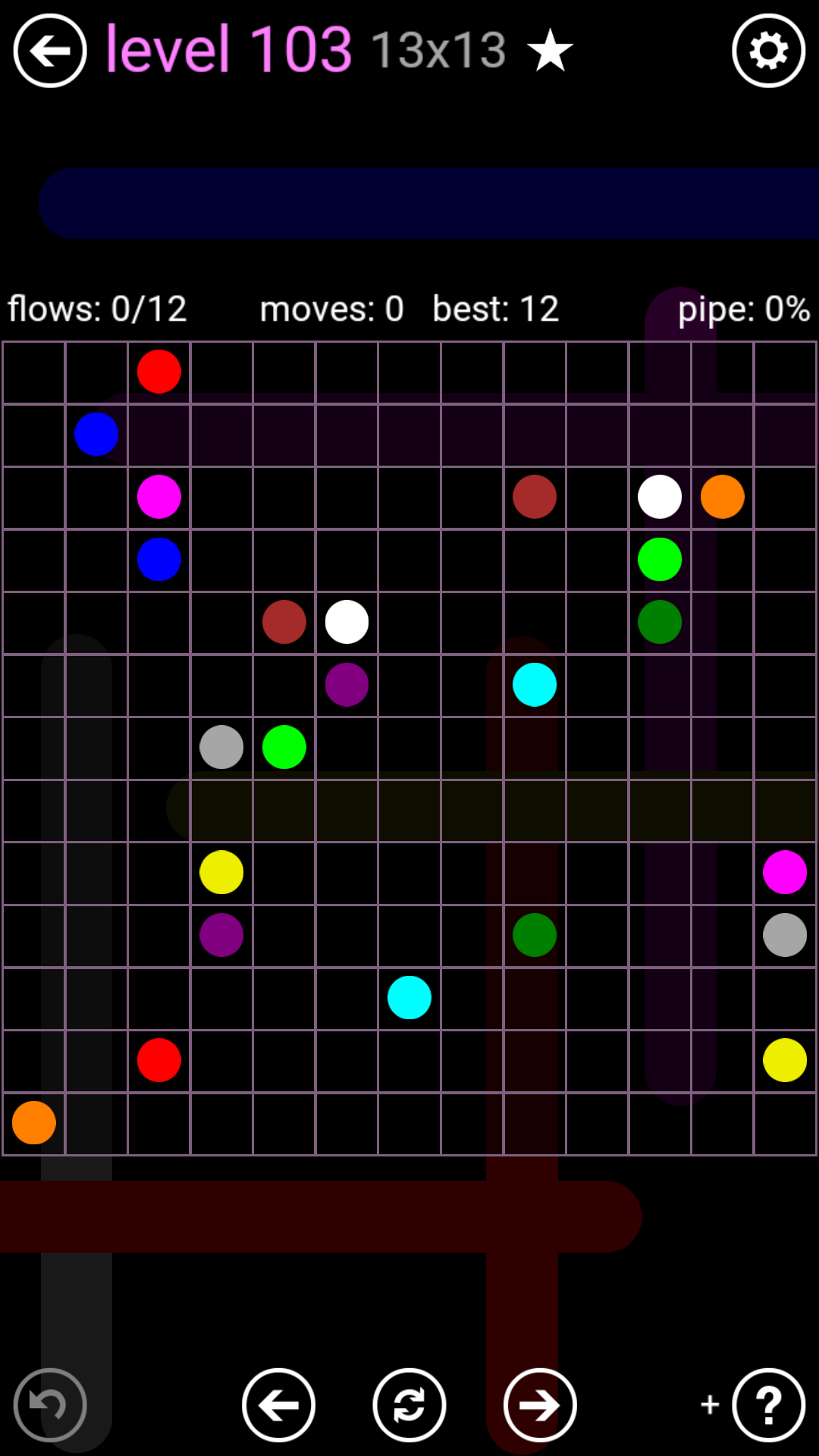Skip to the next level

tap(540, 1404)
